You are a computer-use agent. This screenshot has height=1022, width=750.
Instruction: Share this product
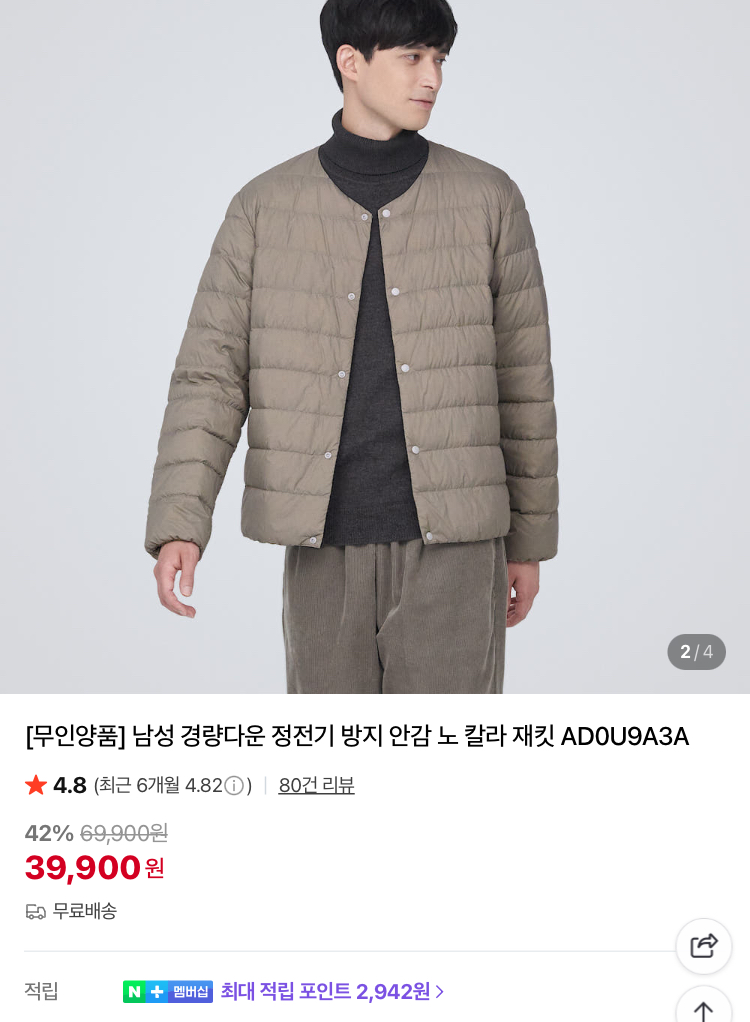704,946
